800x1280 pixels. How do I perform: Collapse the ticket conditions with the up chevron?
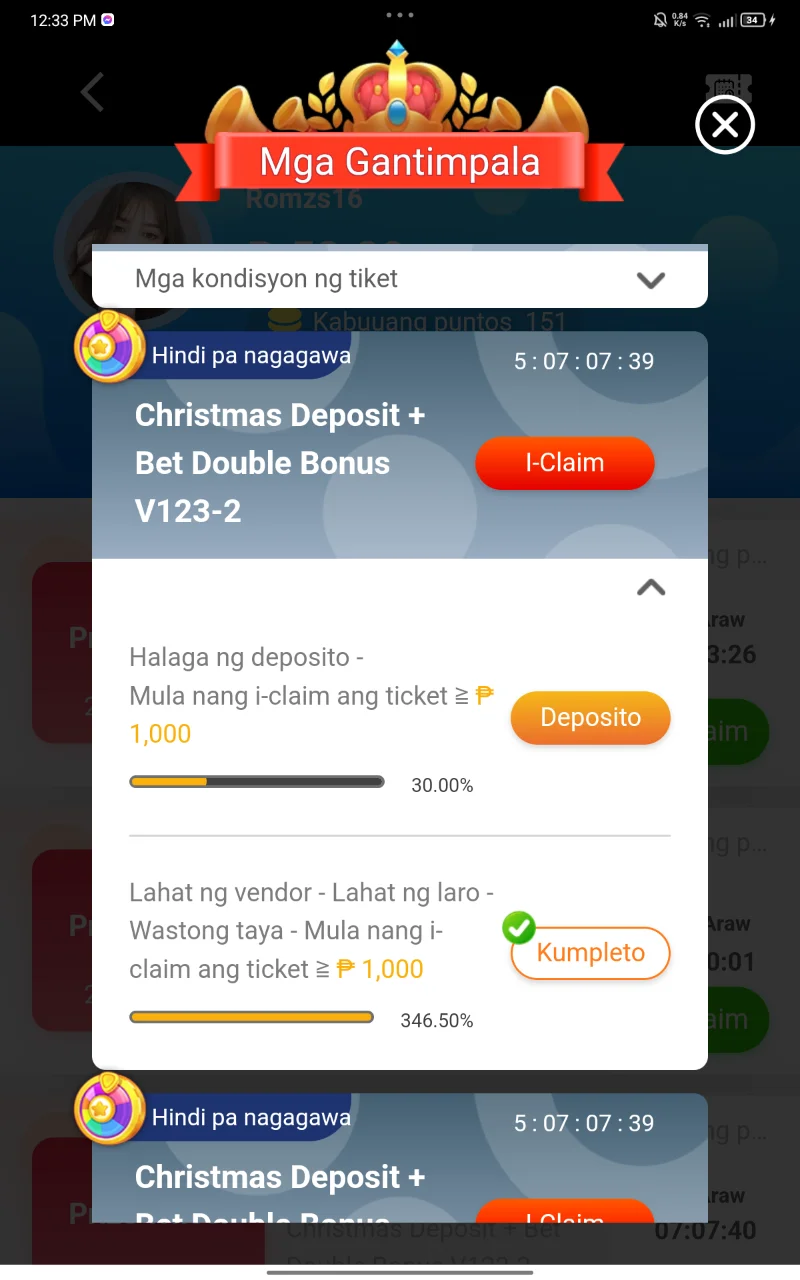651,588
